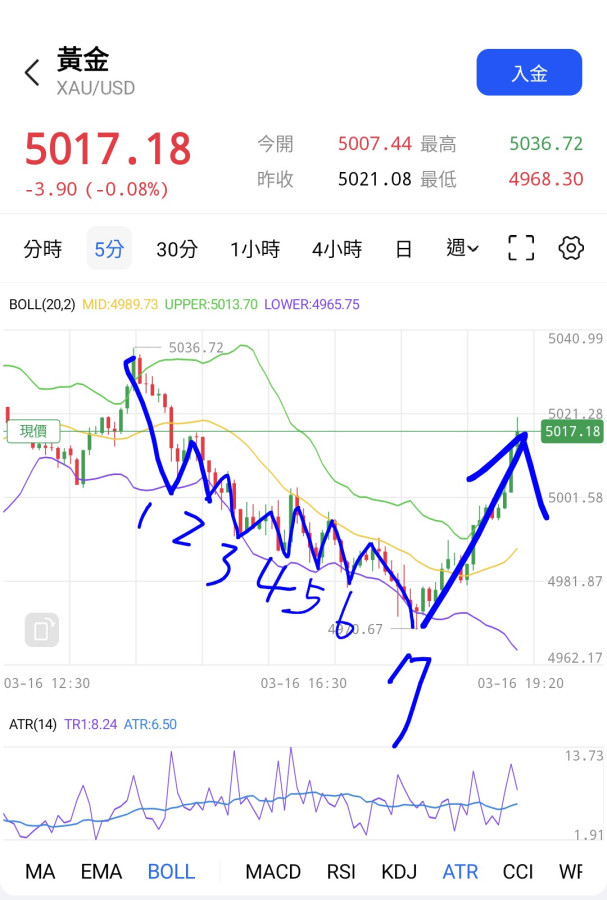Select the BOLL overlay indicator

[x=171, y=872]
